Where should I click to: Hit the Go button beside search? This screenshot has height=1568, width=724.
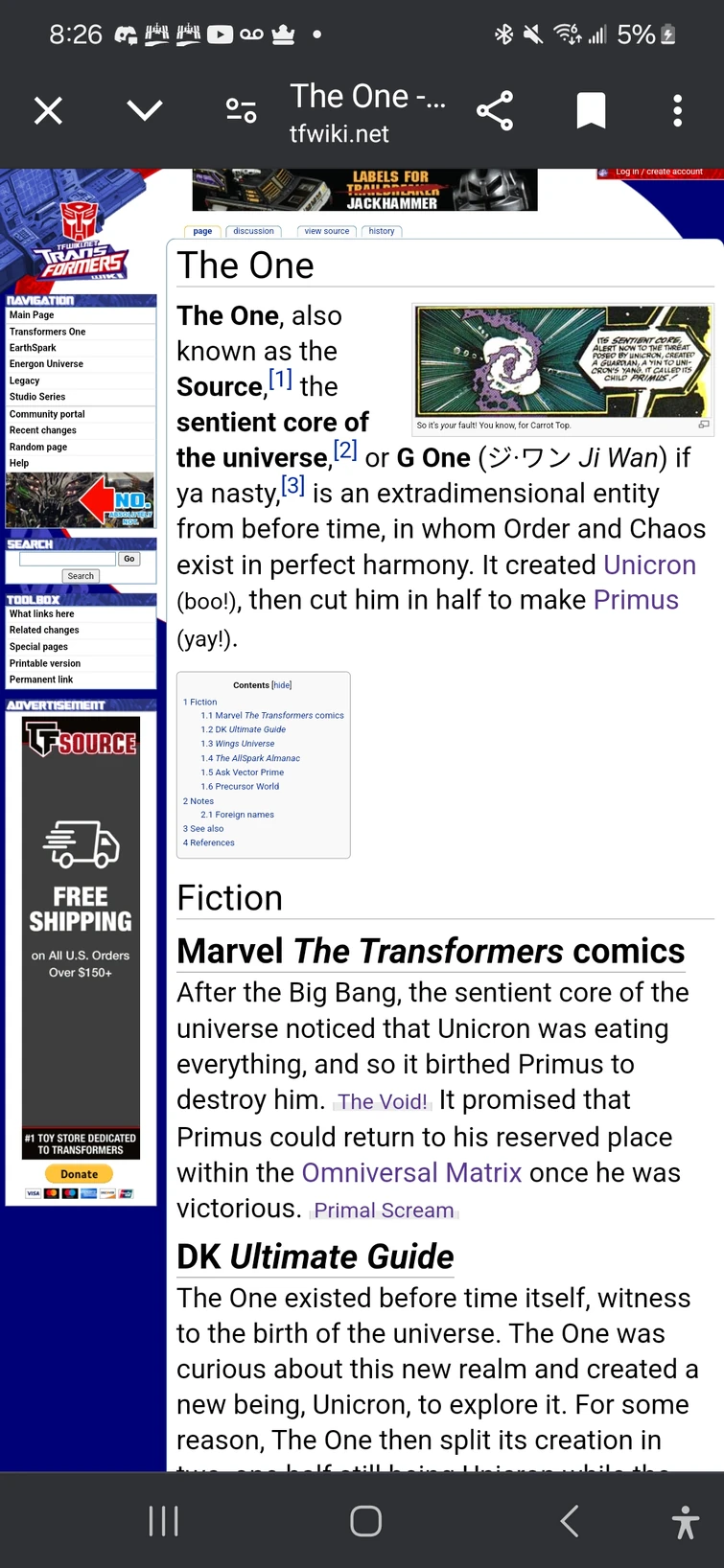(x=129, y=559)
